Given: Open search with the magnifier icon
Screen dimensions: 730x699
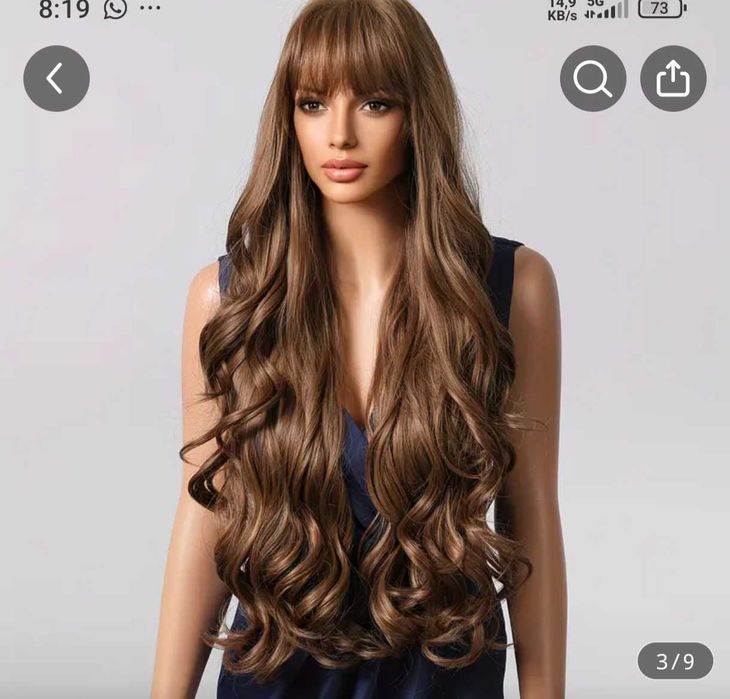Looking at the screenshot, I should [593, 78].
